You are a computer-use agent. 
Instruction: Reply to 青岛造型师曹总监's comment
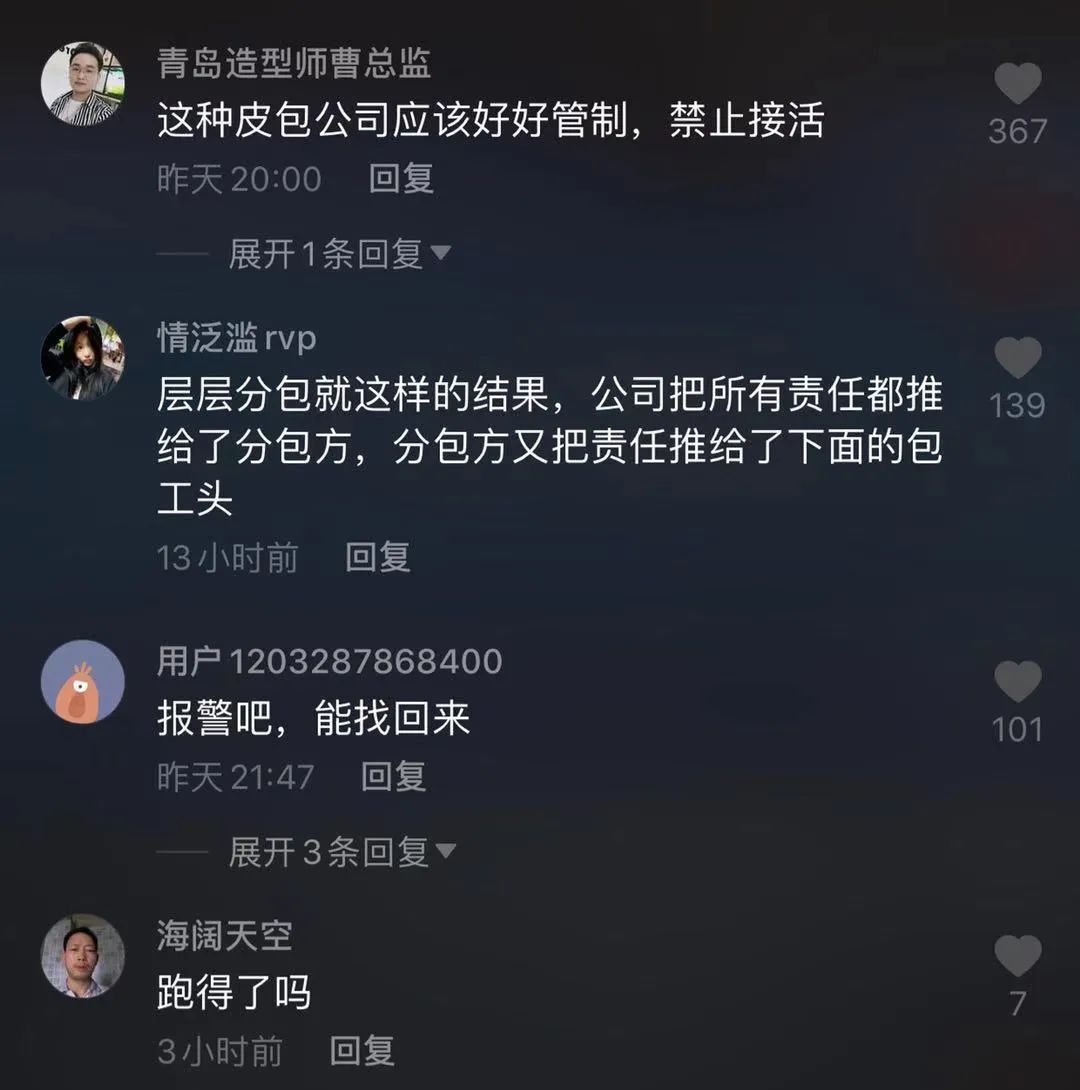[401, 179]
